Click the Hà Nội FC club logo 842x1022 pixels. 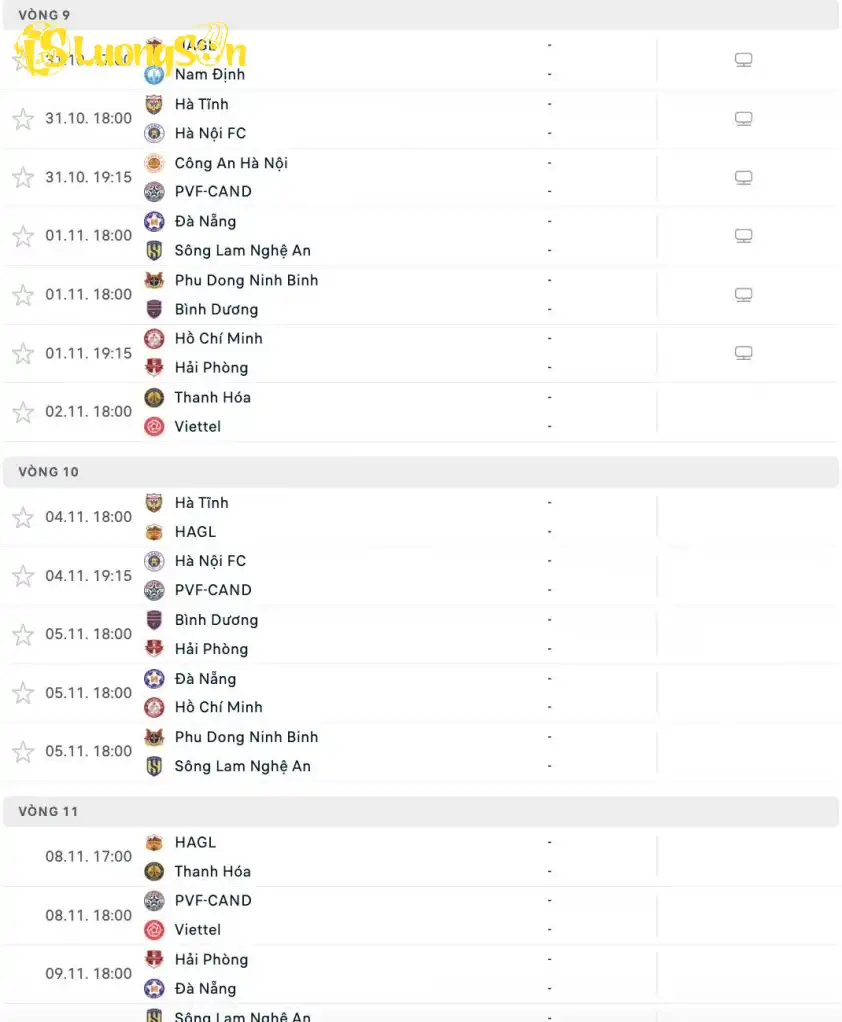tap(153, 133)
